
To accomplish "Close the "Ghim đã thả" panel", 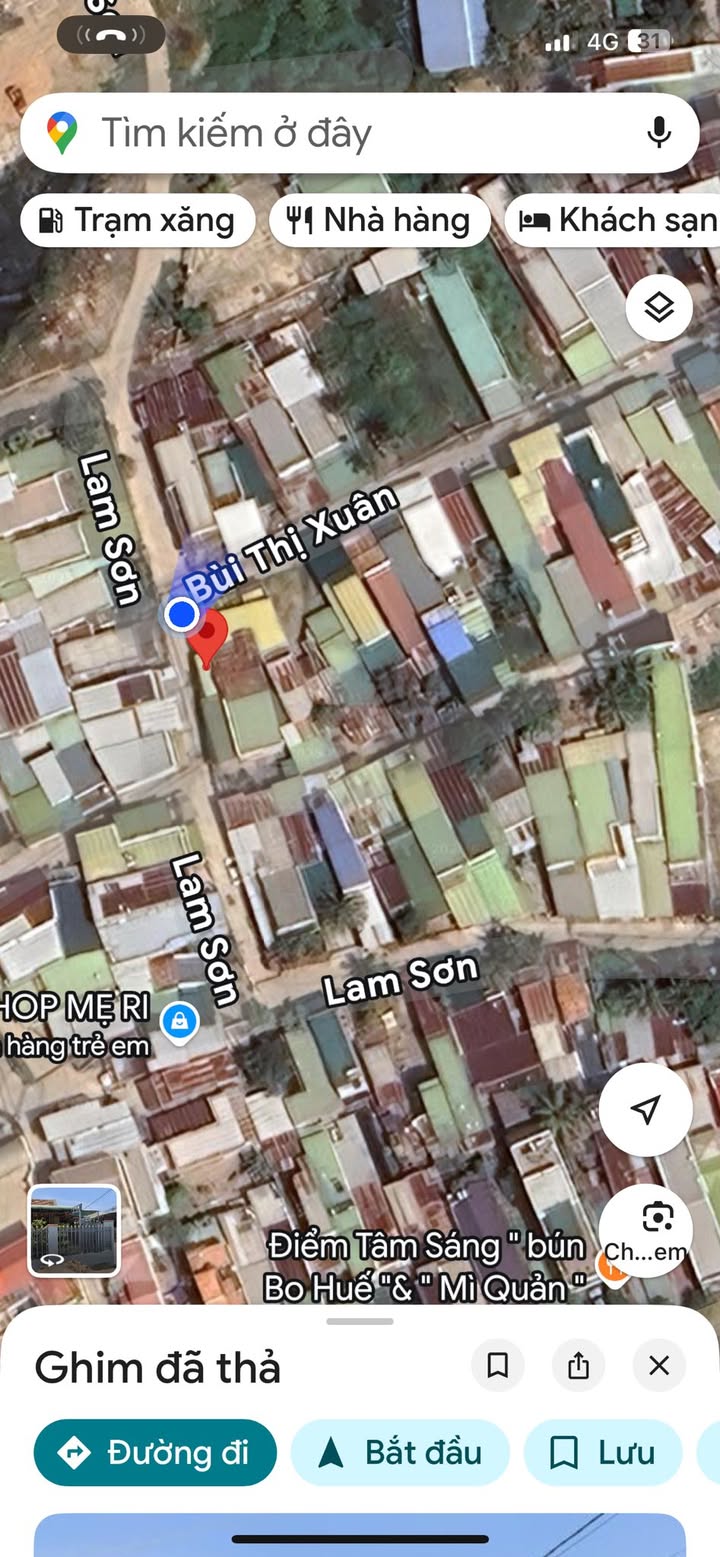I will click(x=659, y=1365).
